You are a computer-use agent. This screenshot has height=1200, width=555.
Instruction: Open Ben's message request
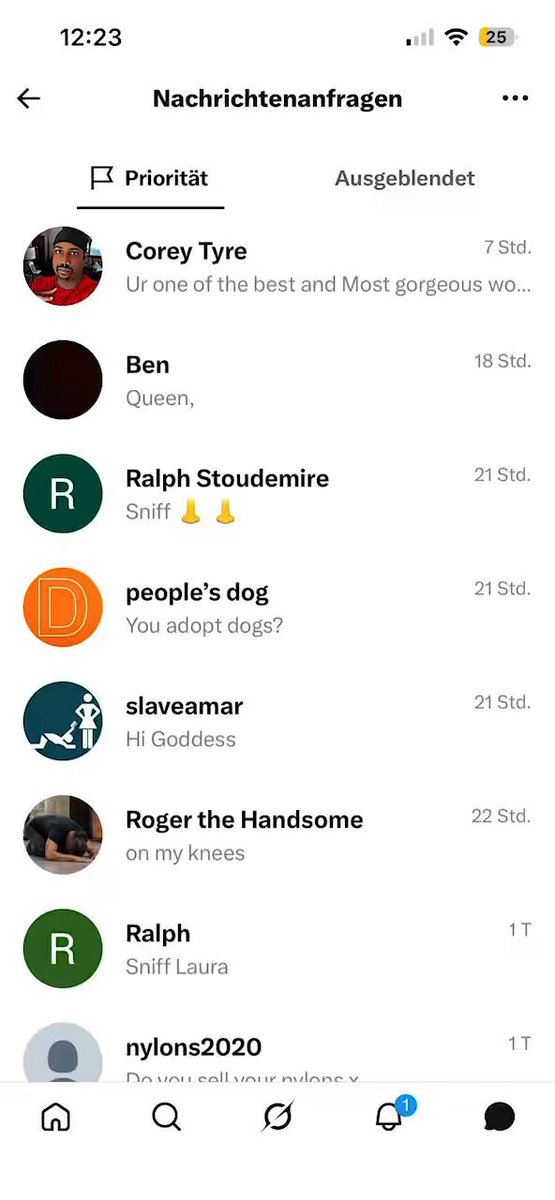(277, 380)
